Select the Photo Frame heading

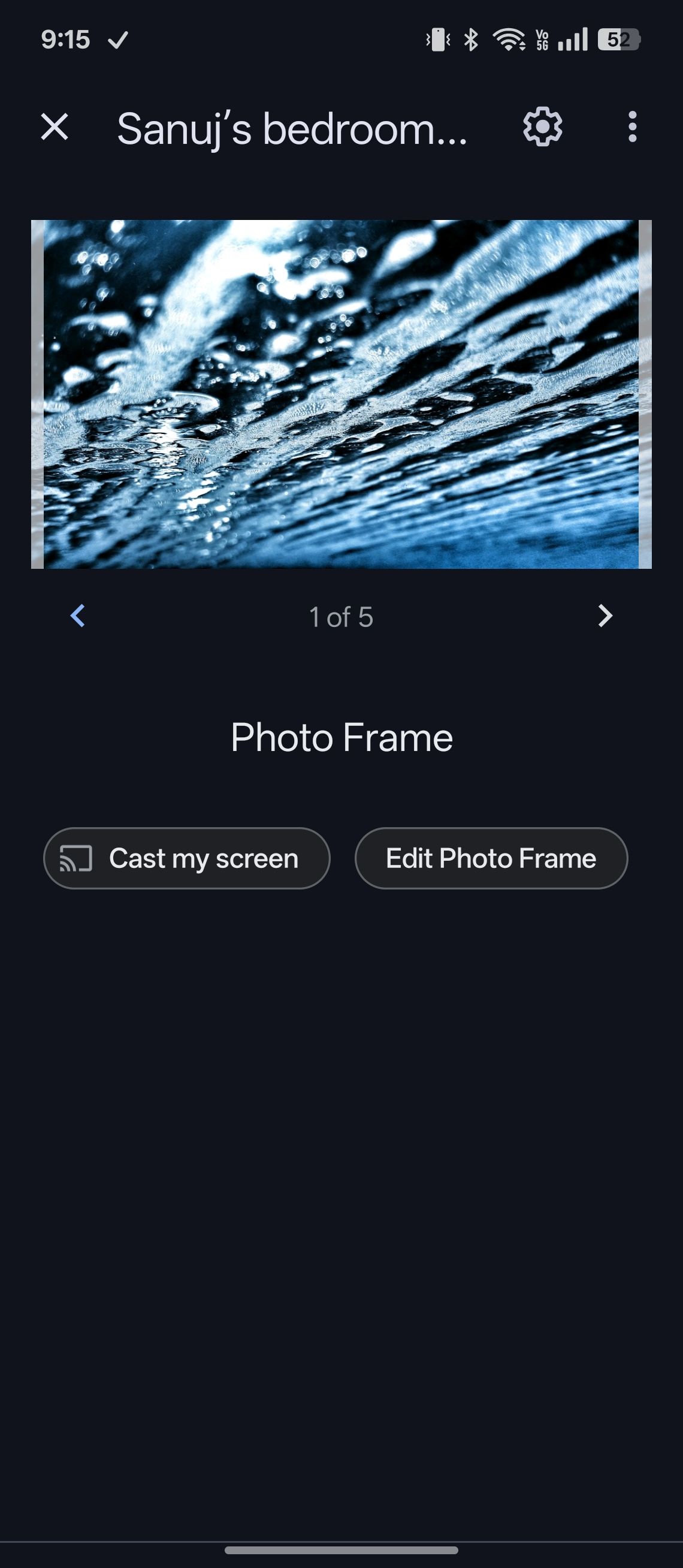coord(341,737)
